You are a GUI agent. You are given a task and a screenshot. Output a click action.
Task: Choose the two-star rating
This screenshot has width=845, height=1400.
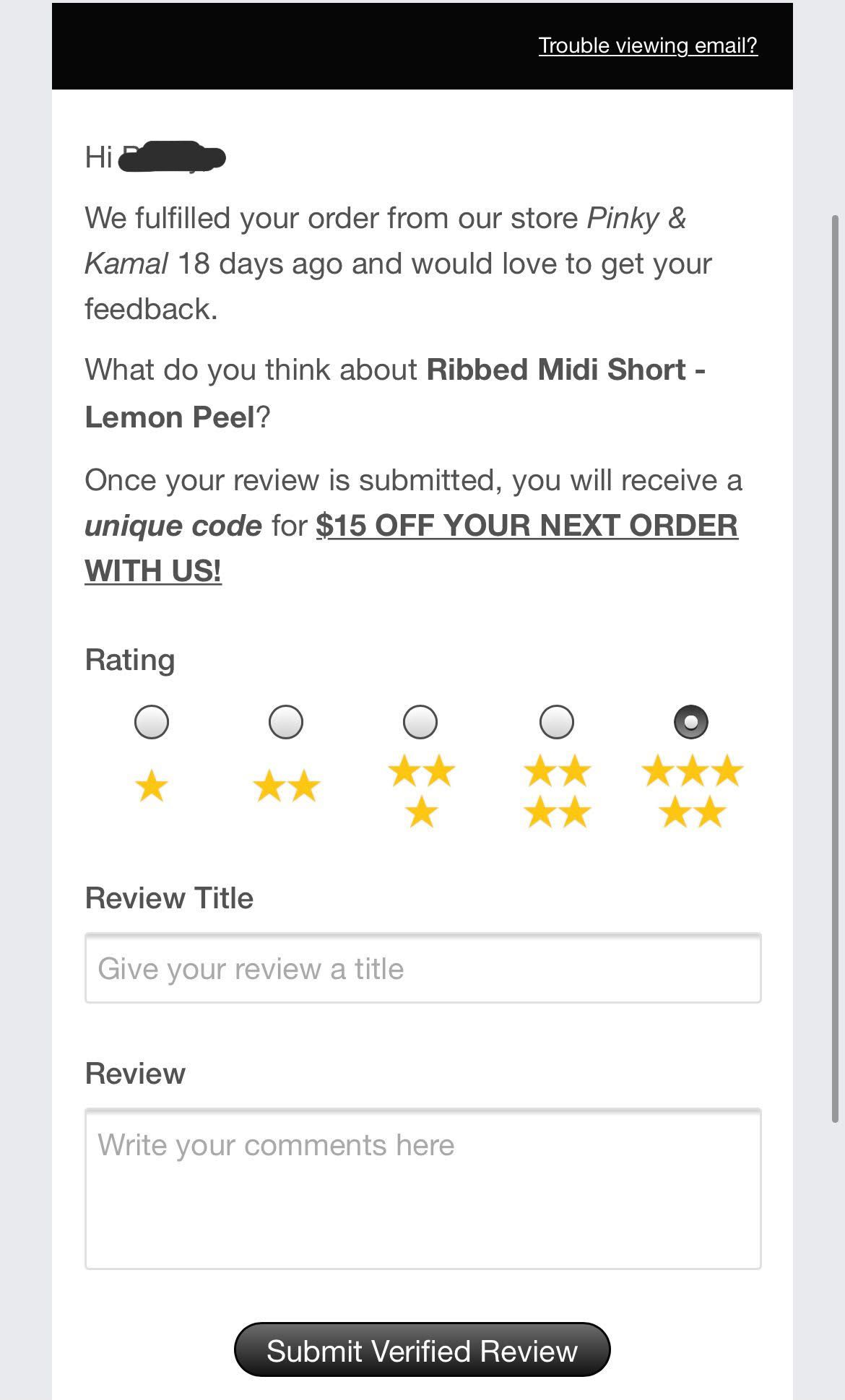tap(286, 722)
